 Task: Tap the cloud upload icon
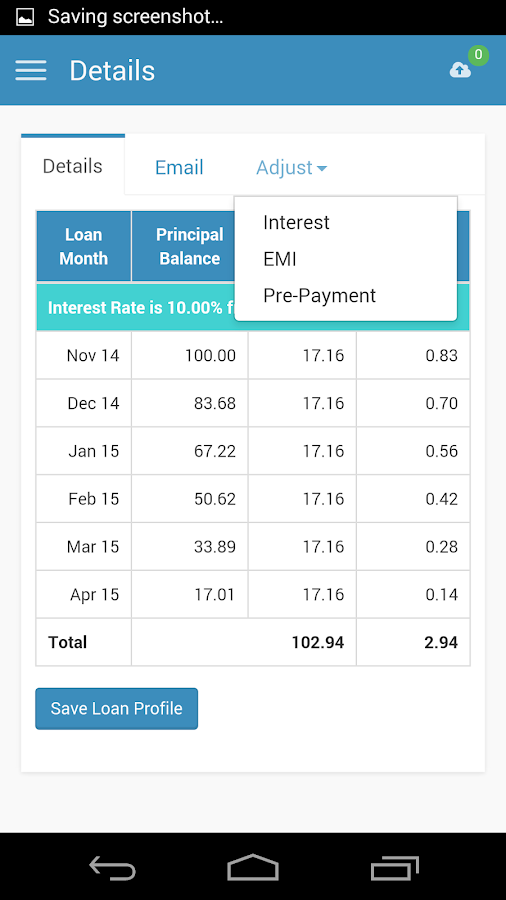[x=460, y=71]
